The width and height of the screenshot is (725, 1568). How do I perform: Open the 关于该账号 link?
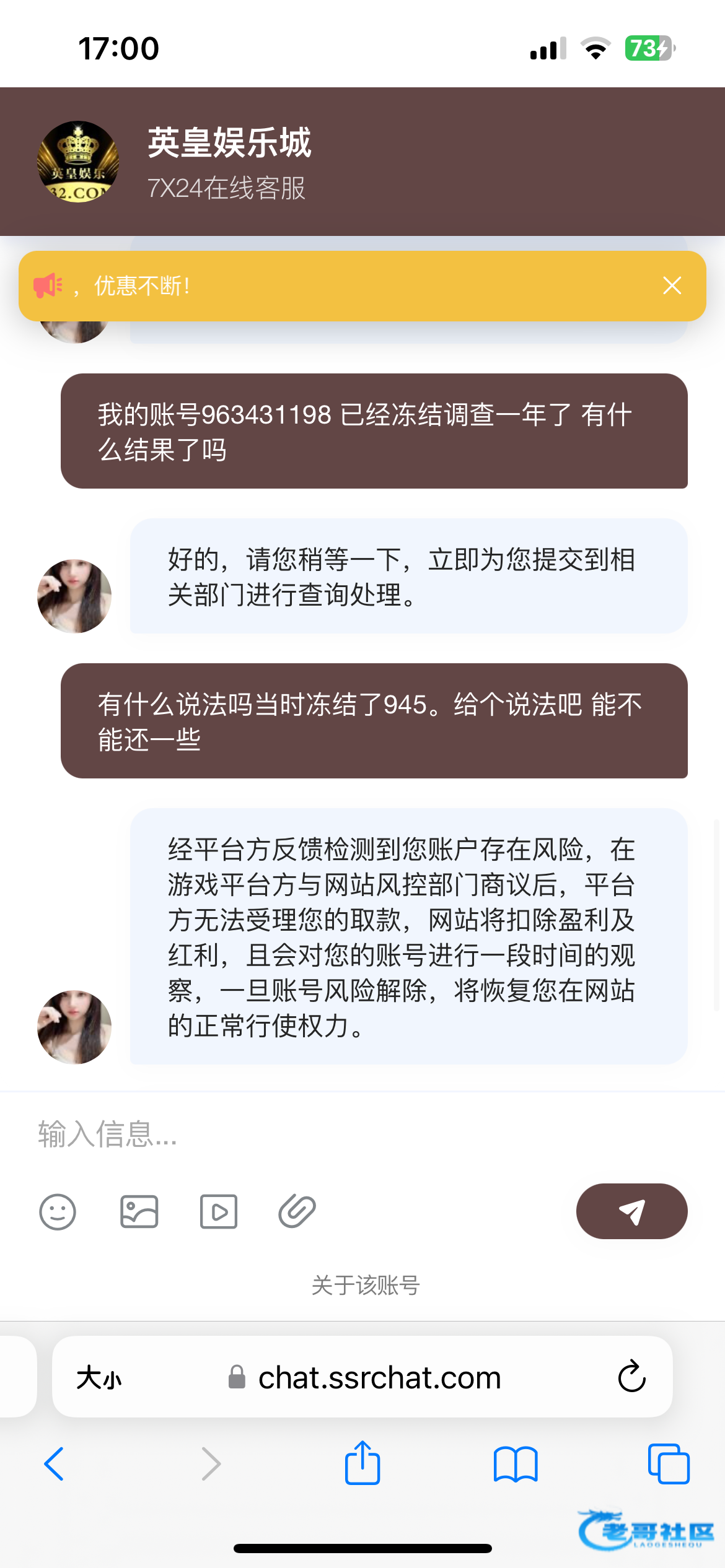366,1286
